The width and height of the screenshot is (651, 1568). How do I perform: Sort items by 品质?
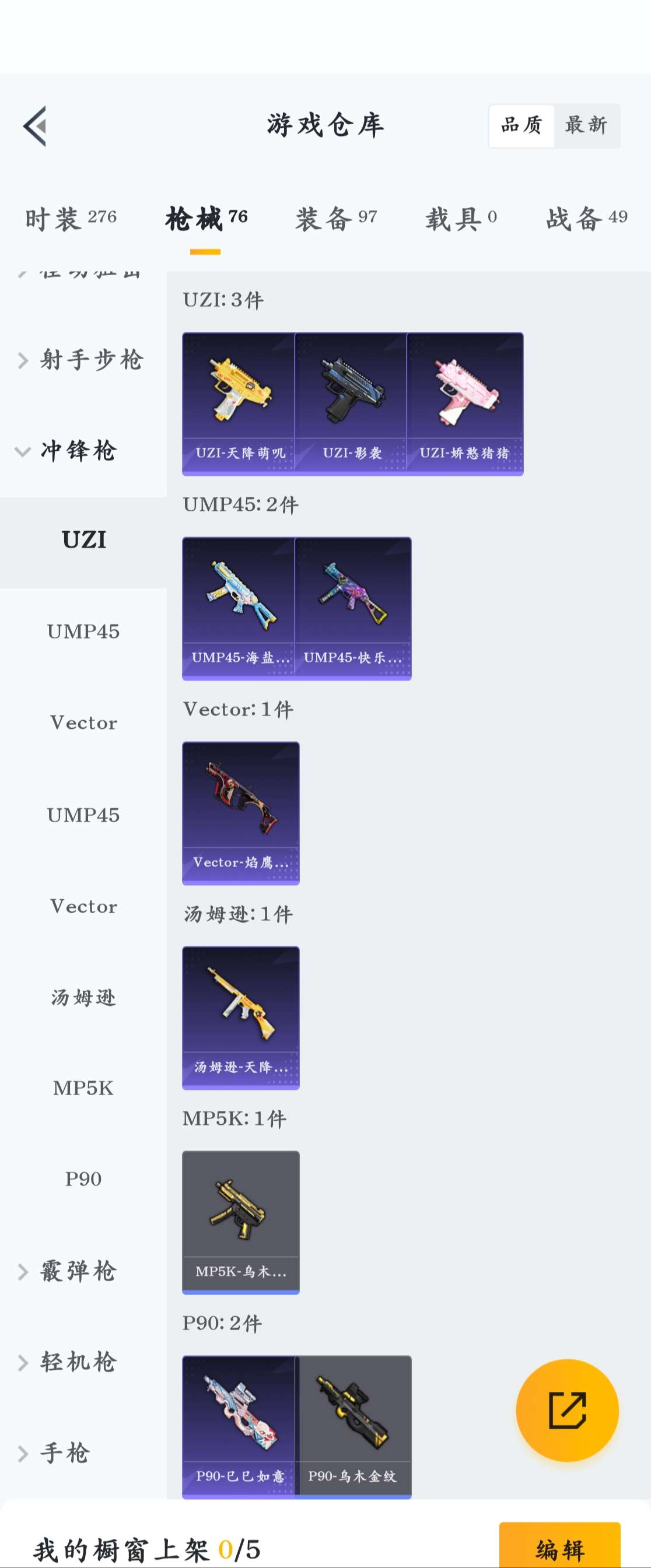click(521, 125)
